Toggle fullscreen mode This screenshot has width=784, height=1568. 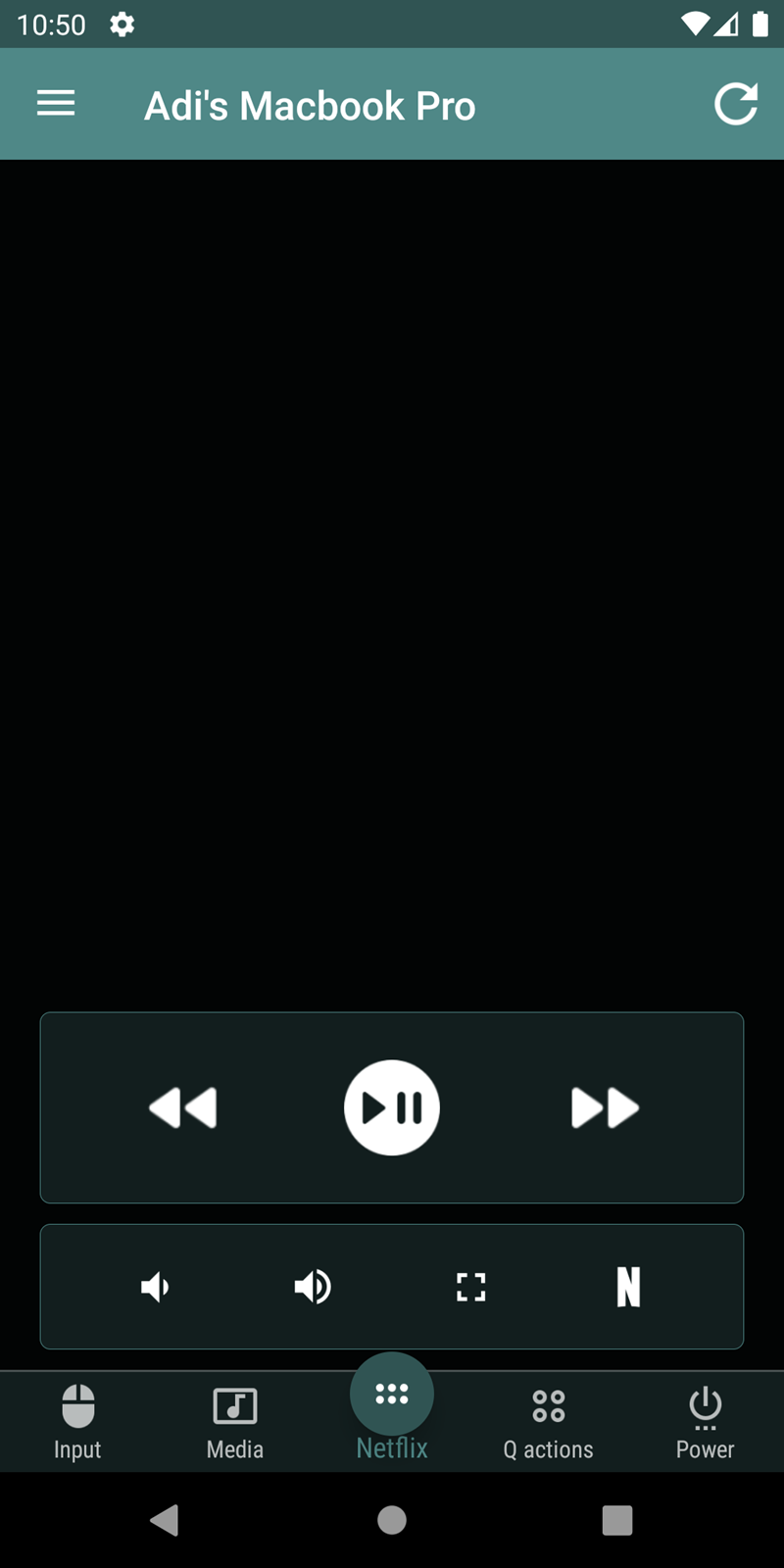click(471, 1287)
